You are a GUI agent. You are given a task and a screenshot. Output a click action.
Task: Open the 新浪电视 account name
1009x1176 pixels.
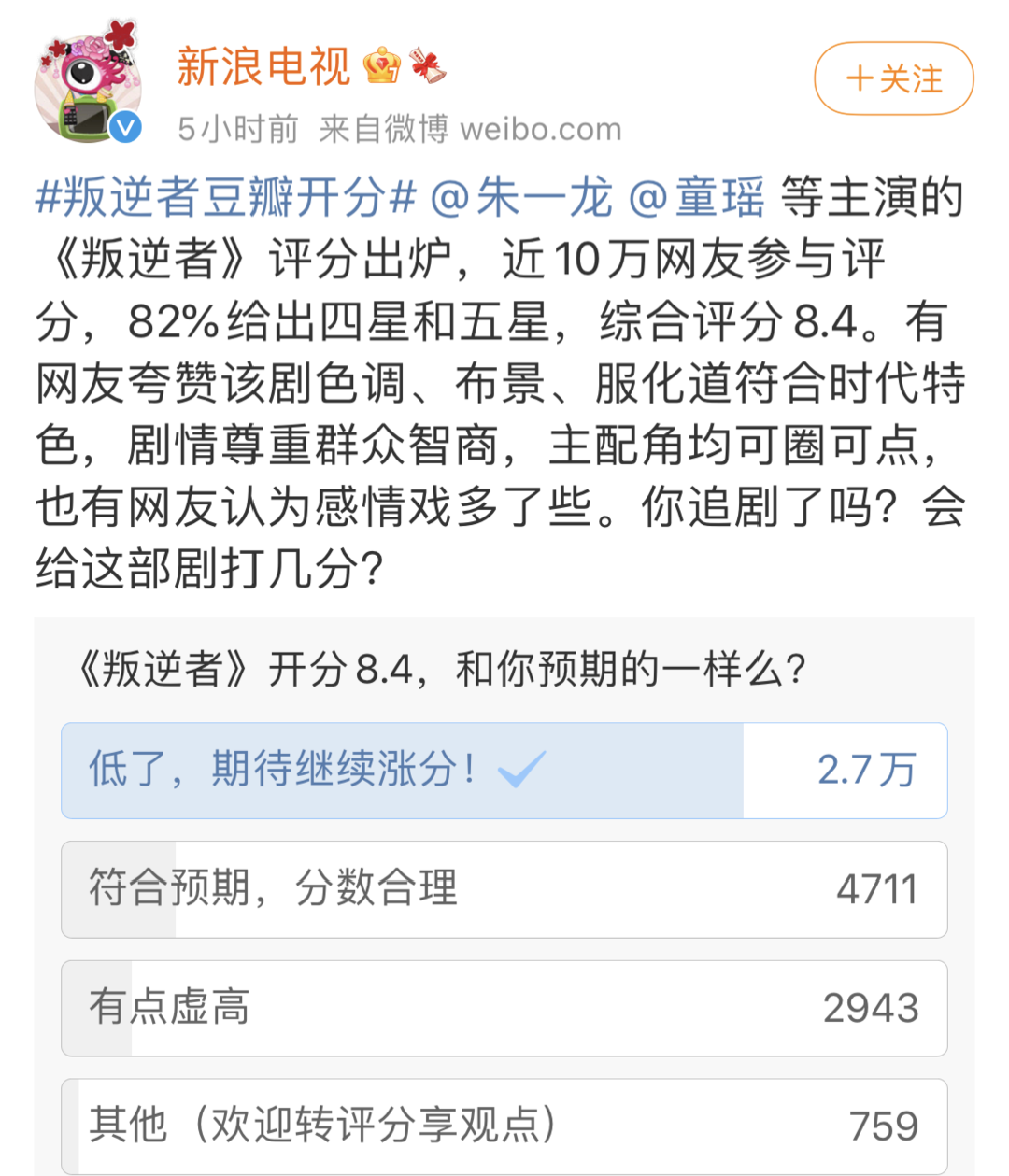click(x=263, y=66)
